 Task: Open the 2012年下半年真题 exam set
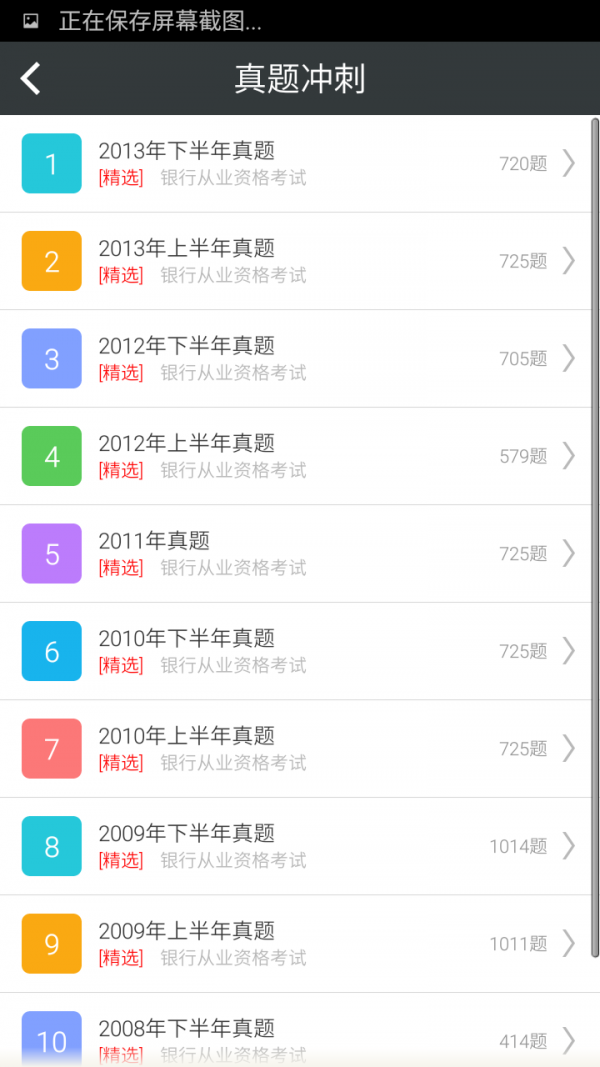coord(298,358)
